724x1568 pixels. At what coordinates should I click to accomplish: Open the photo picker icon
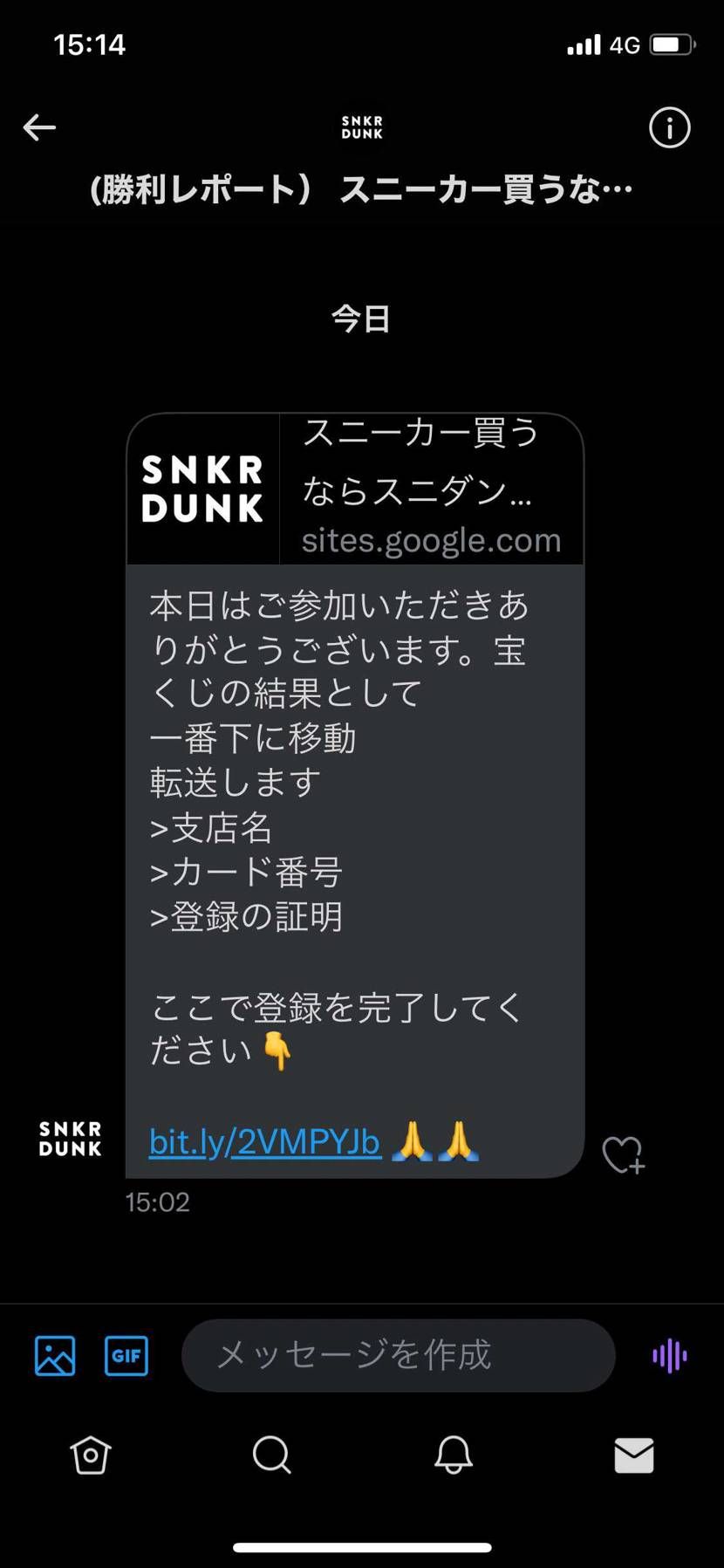(54, 1355)
